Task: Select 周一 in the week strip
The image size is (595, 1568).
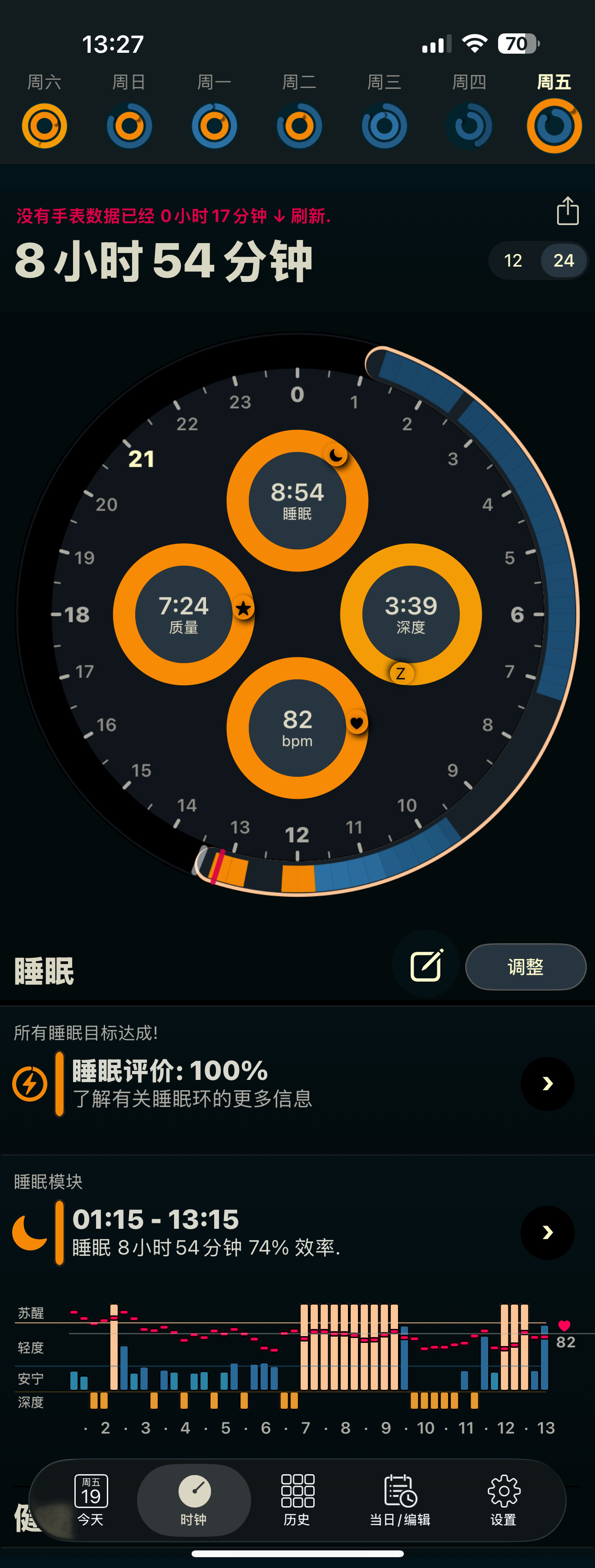Action: [x=214, y=125]
